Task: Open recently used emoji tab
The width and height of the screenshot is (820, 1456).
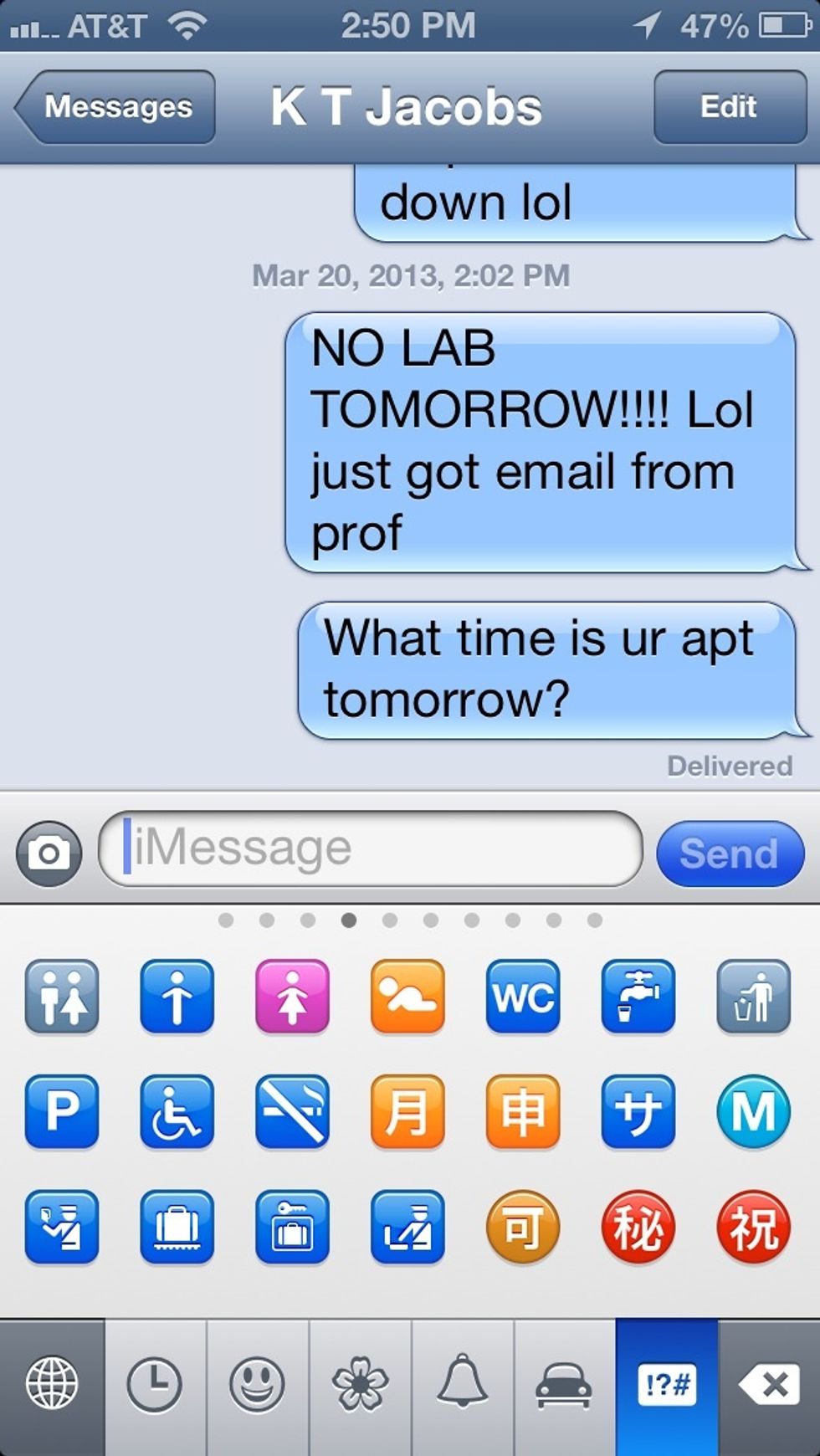Action: tap(154, 1385)
